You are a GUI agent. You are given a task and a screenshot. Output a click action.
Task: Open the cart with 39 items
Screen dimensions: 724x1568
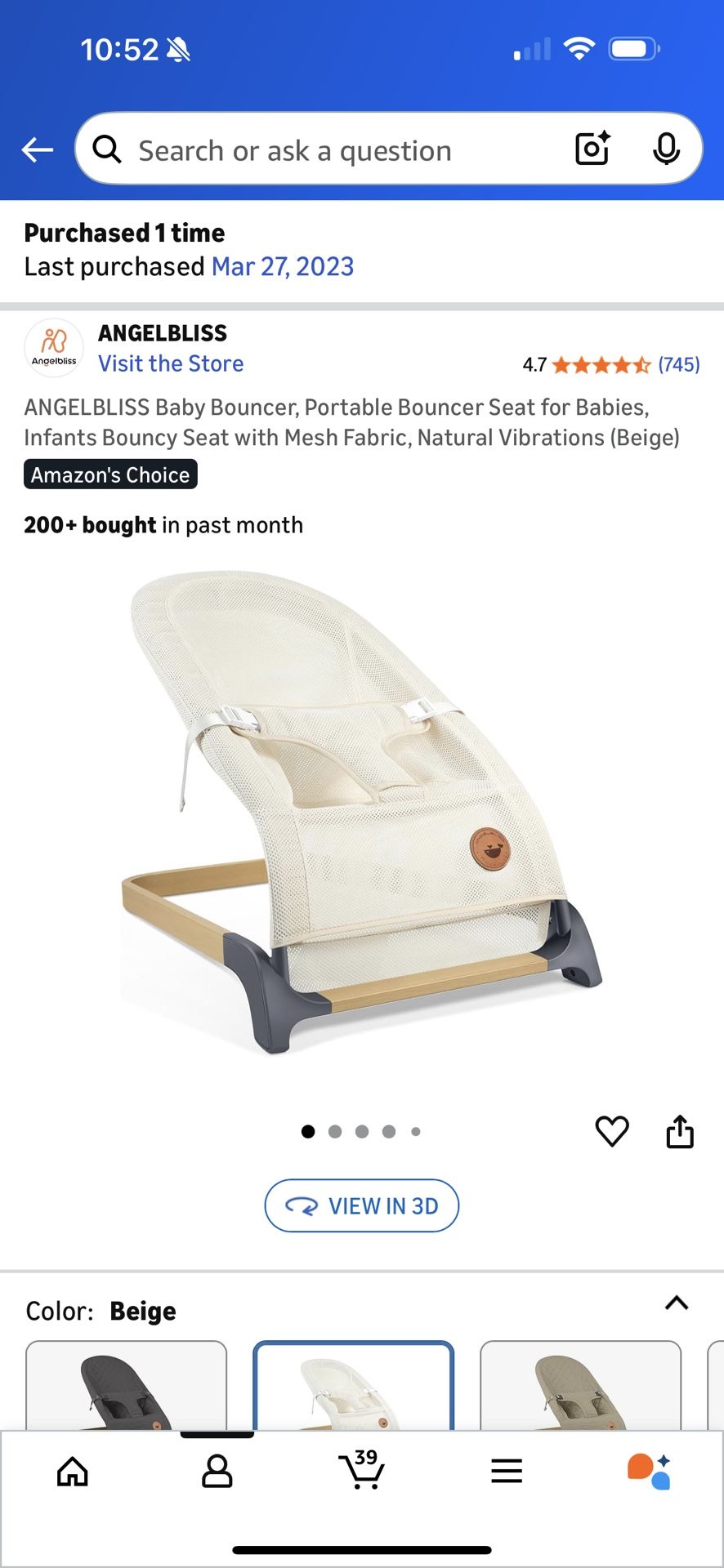point(362,1470)
